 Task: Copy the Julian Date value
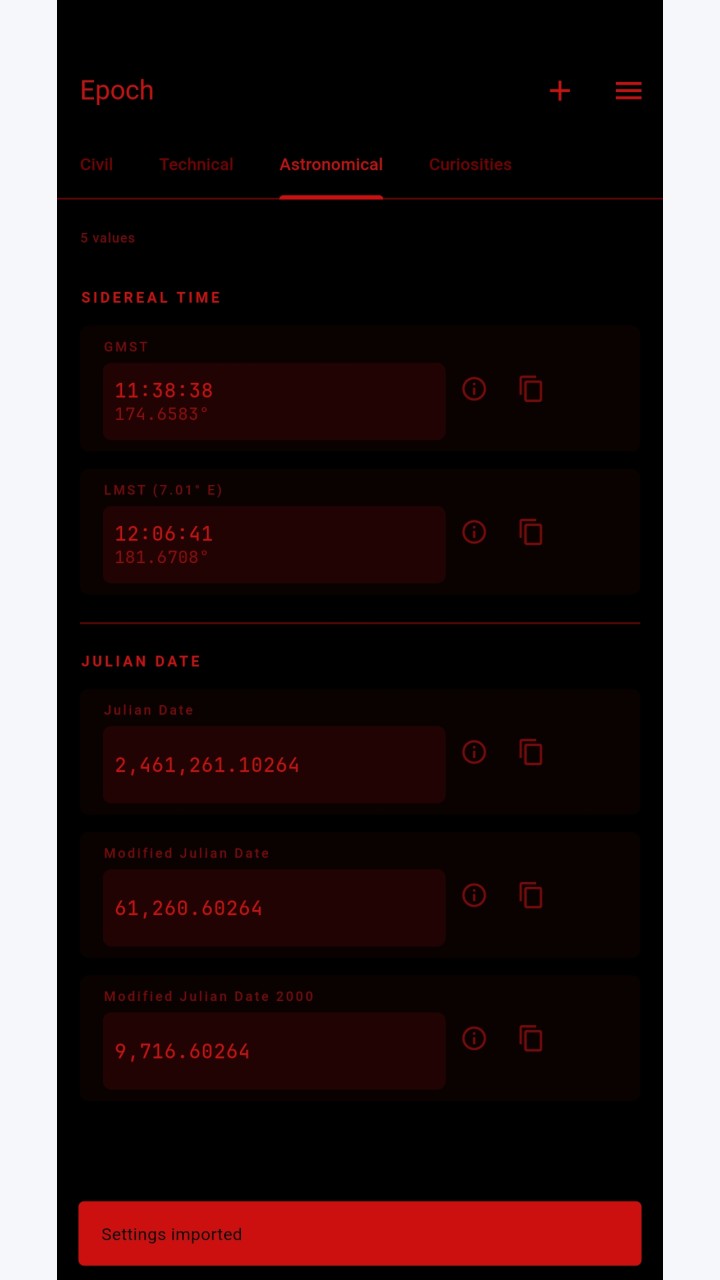(531, 752)
